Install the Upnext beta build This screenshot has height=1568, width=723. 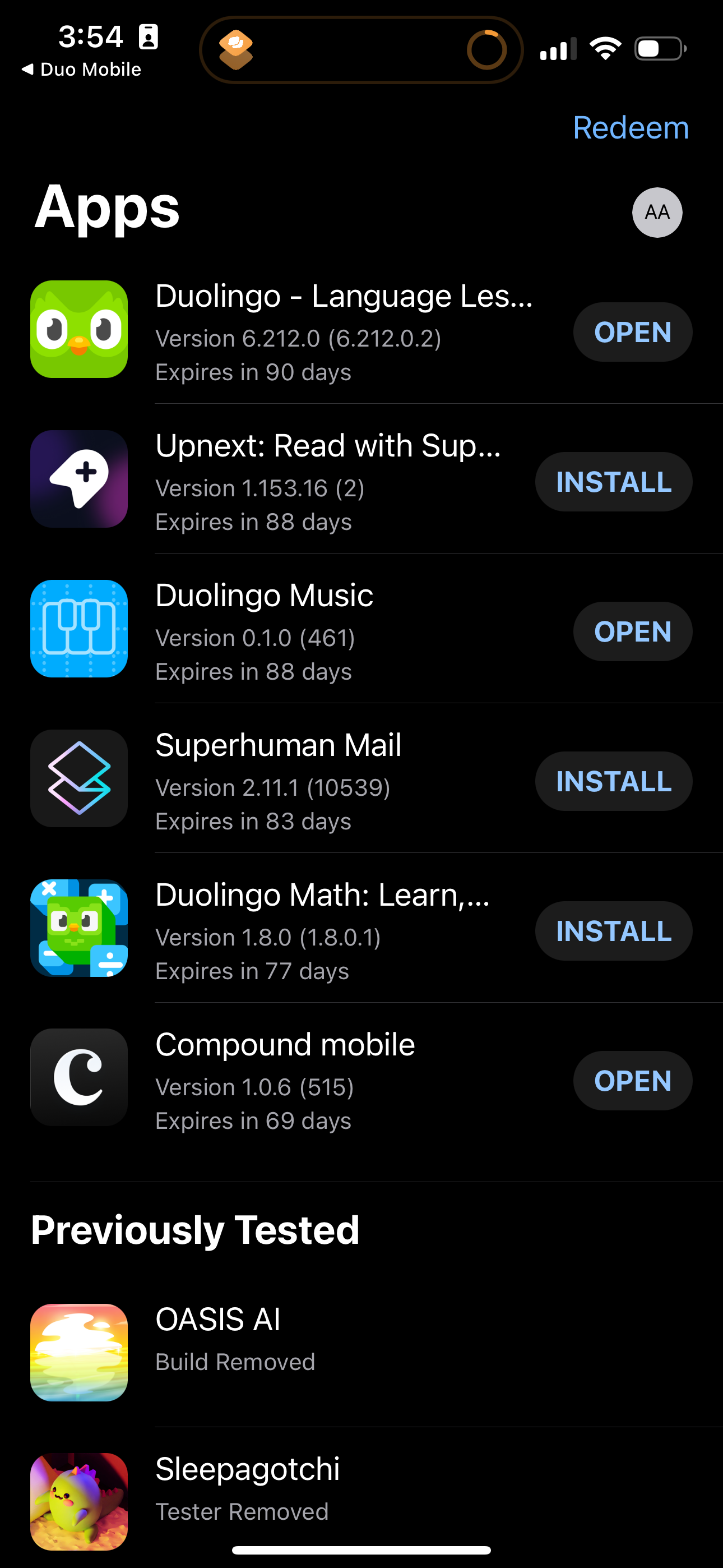pyautogui.click(x=613, y=482)
